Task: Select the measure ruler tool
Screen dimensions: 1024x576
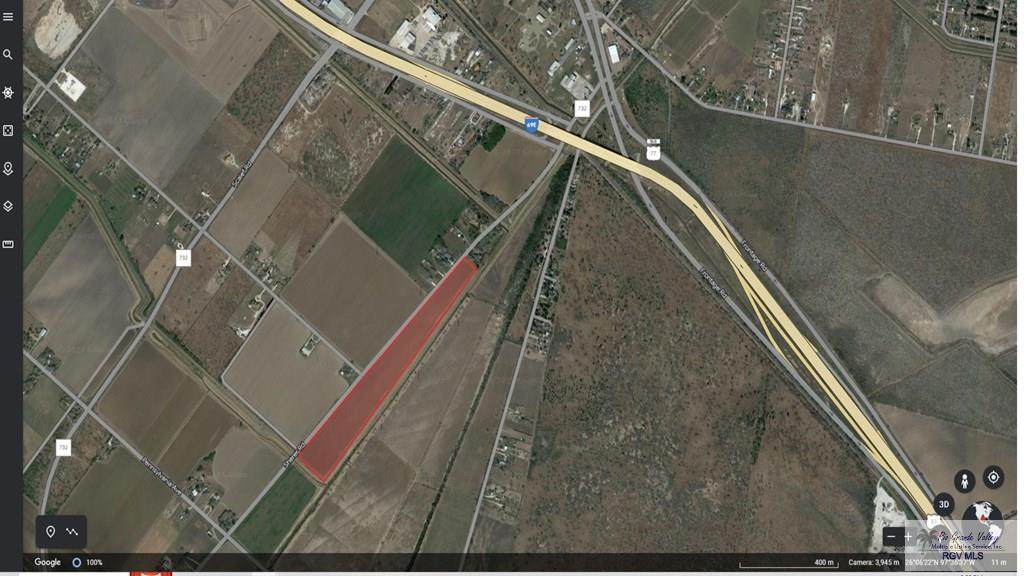Action: (8, 244)
